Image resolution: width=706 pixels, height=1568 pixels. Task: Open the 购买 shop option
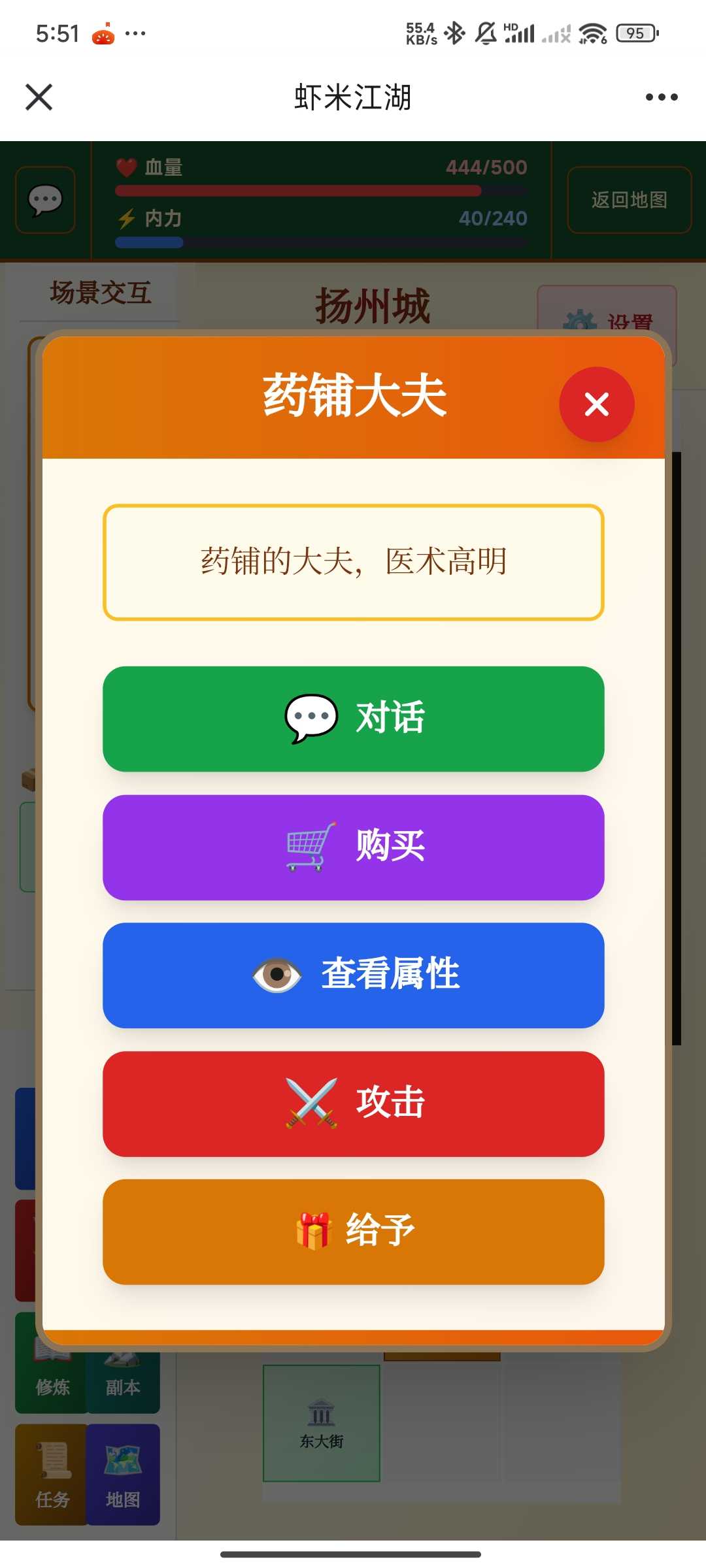point(353,847)
